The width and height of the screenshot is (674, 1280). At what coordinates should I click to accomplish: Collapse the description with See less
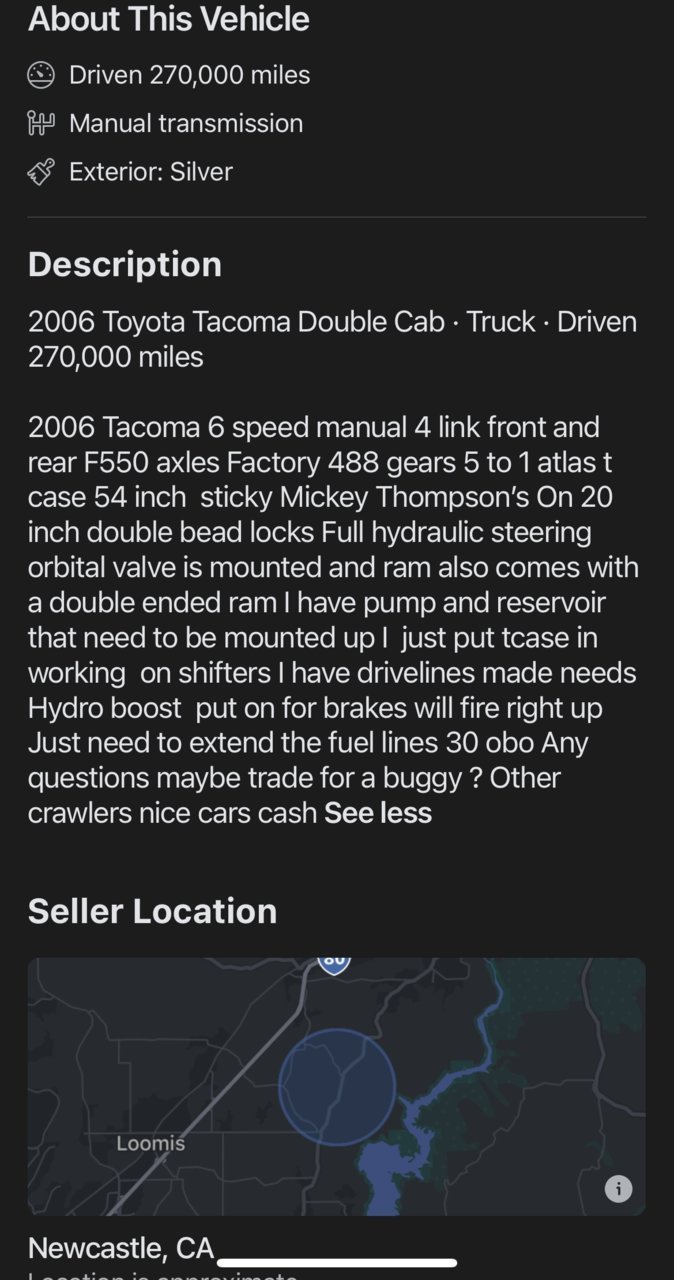[x=378, y=813]
